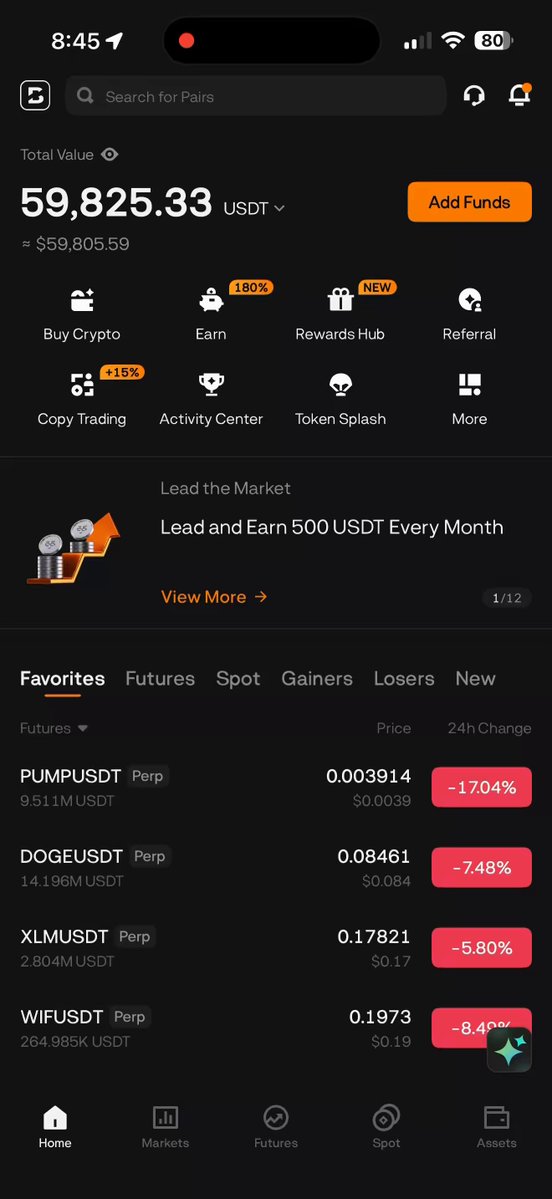Open the notifications bell
Screen dimensions: 552x1199
click(x=519, y=95)
